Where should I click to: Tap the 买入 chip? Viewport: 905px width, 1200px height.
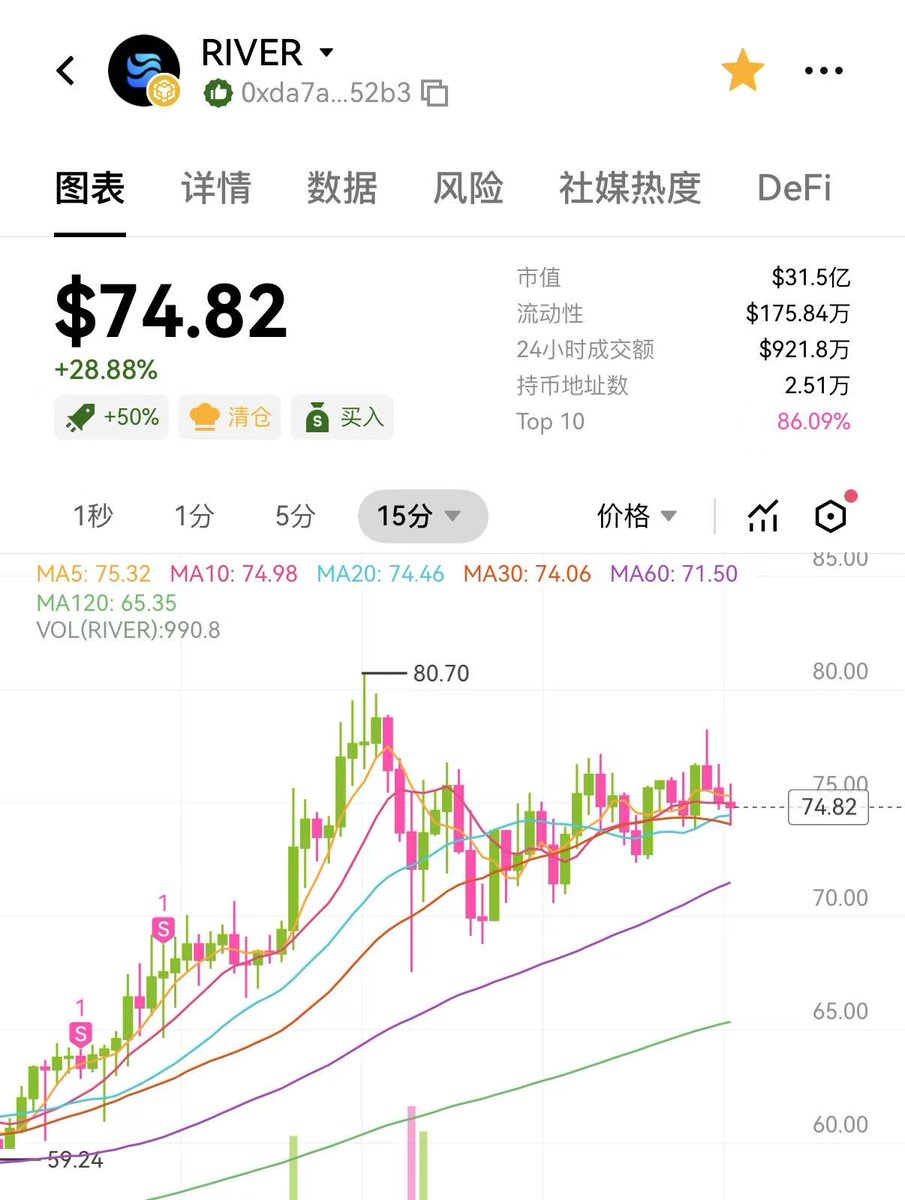342,417
